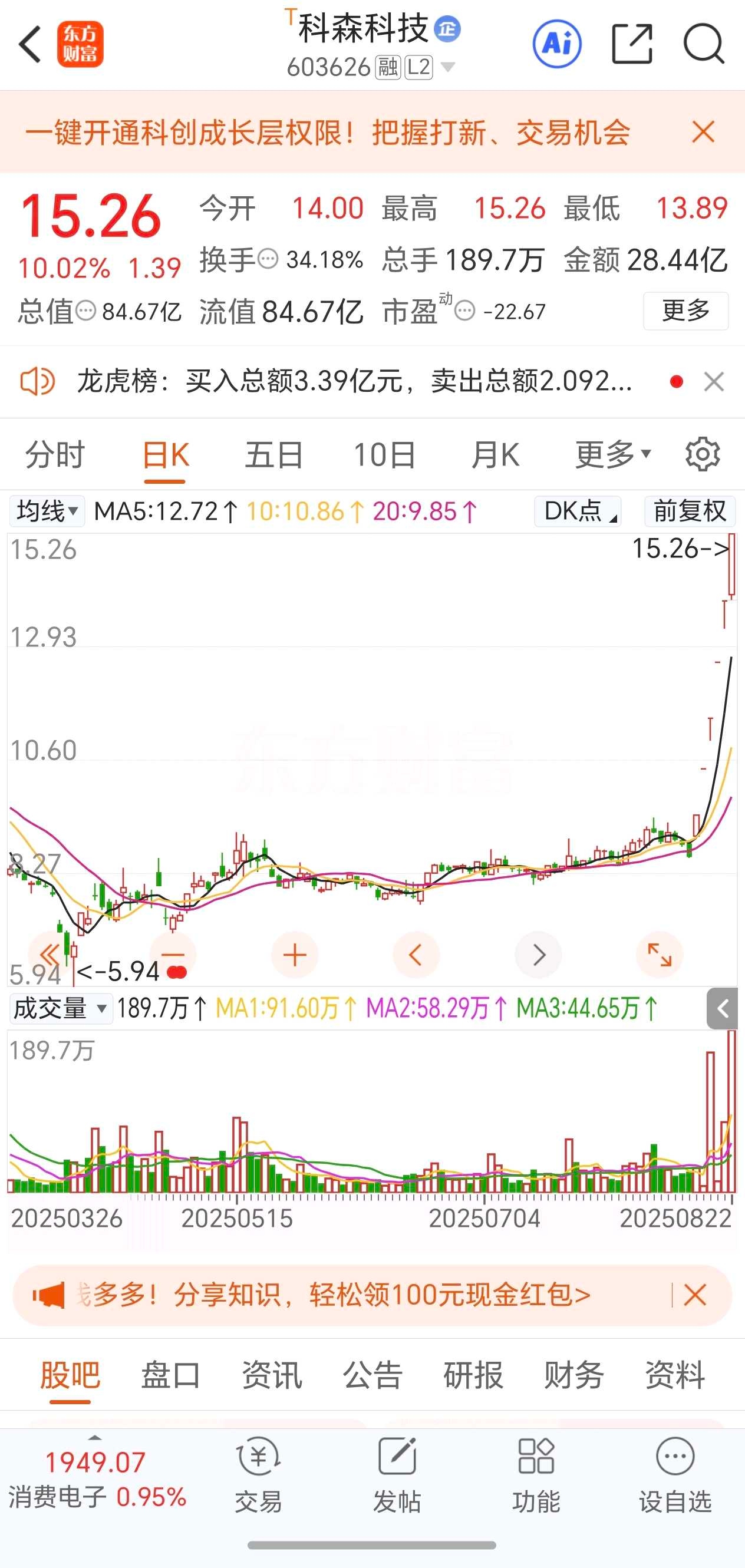The height and width of the screenshot is (1568, 745).
Task: Change the 前复权 adjustment setting
Action: pos(690,511)
